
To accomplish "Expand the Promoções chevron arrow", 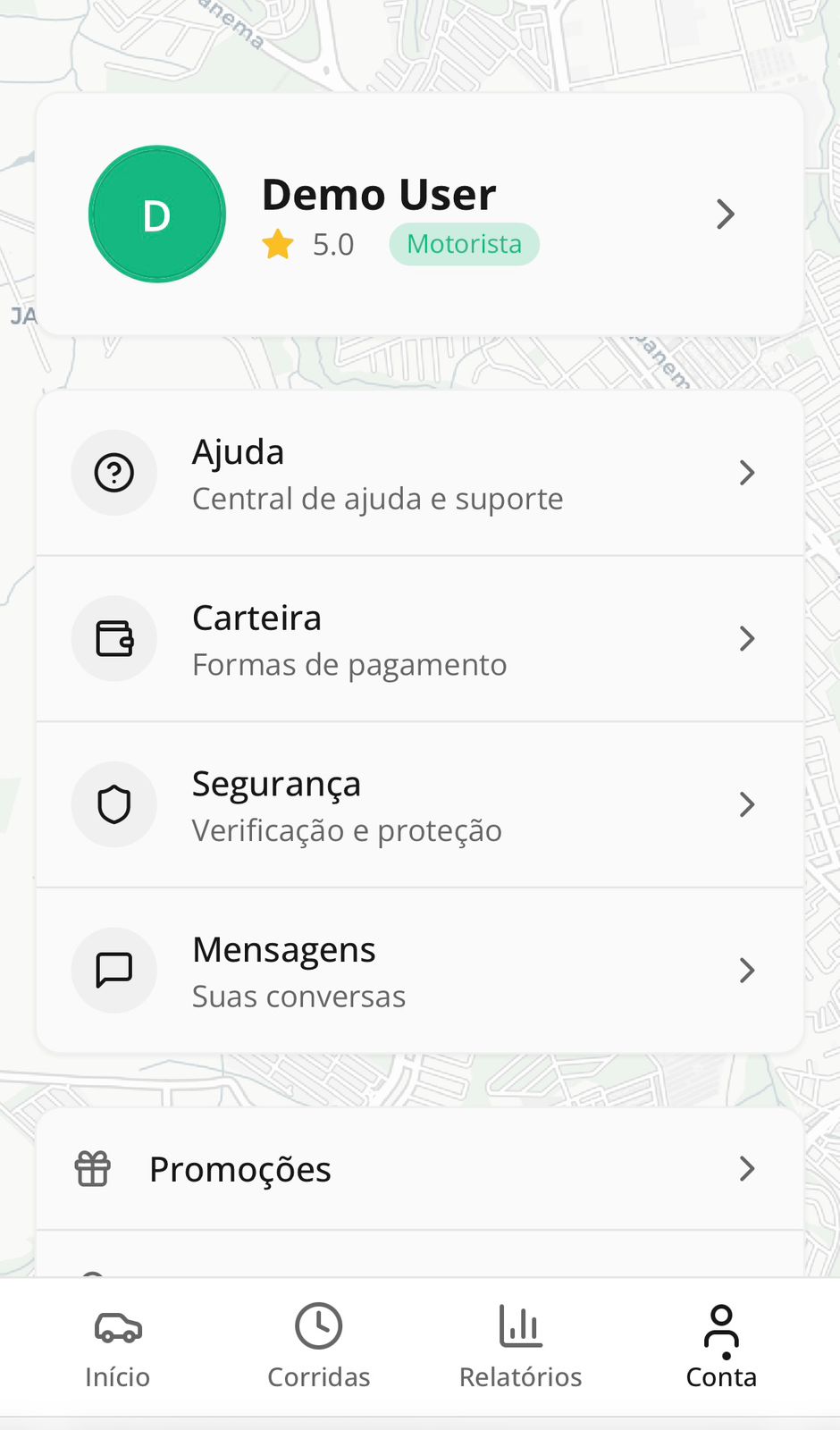I will [x=747, y=1168].
